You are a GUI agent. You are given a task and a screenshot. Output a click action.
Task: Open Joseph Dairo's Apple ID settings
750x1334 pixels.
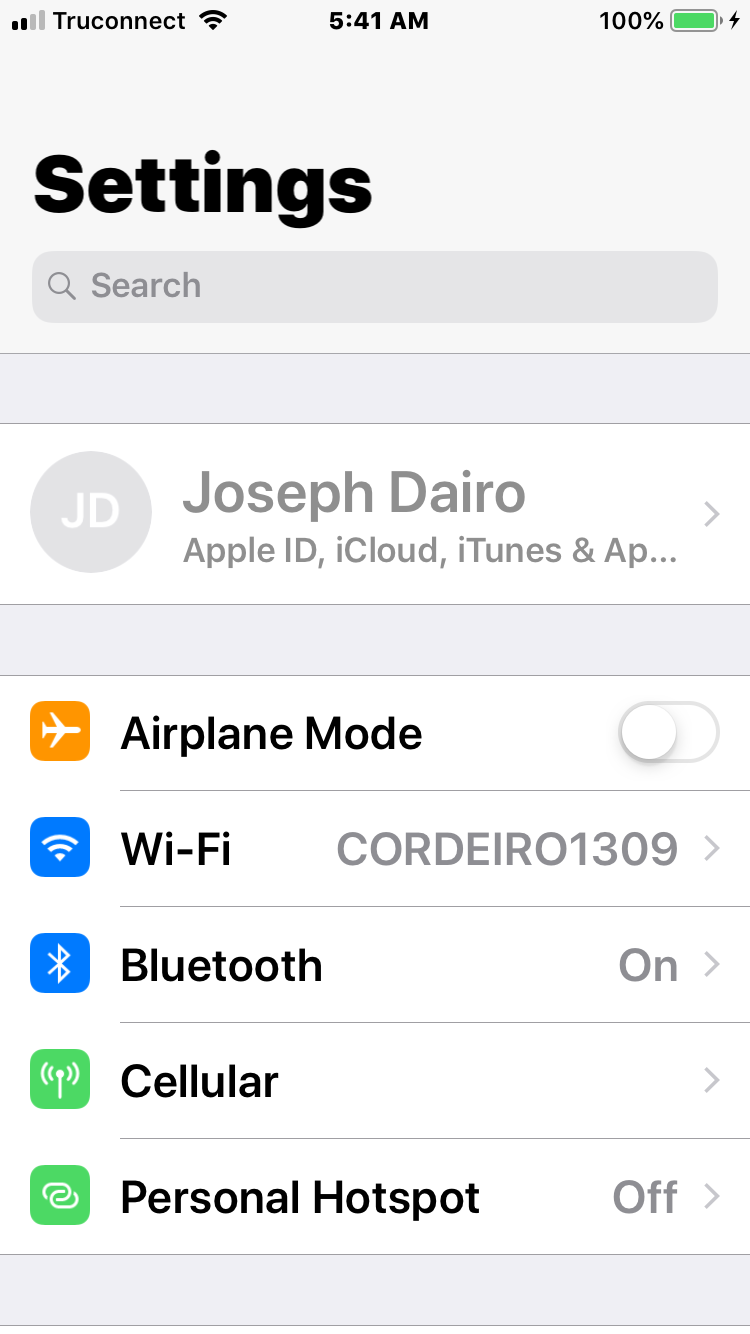pos(374,513)
